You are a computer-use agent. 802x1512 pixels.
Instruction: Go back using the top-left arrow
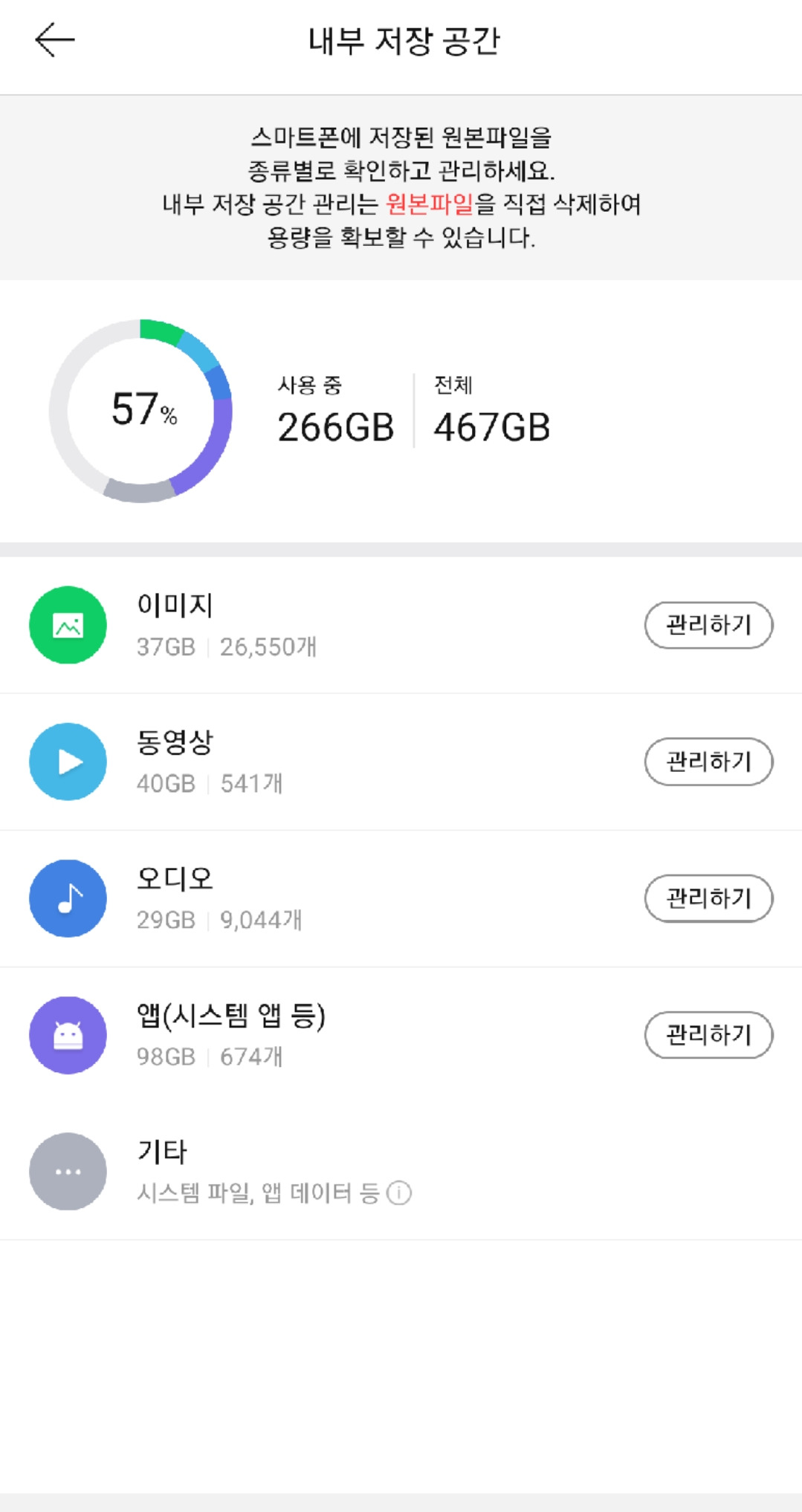click(55, 40)
